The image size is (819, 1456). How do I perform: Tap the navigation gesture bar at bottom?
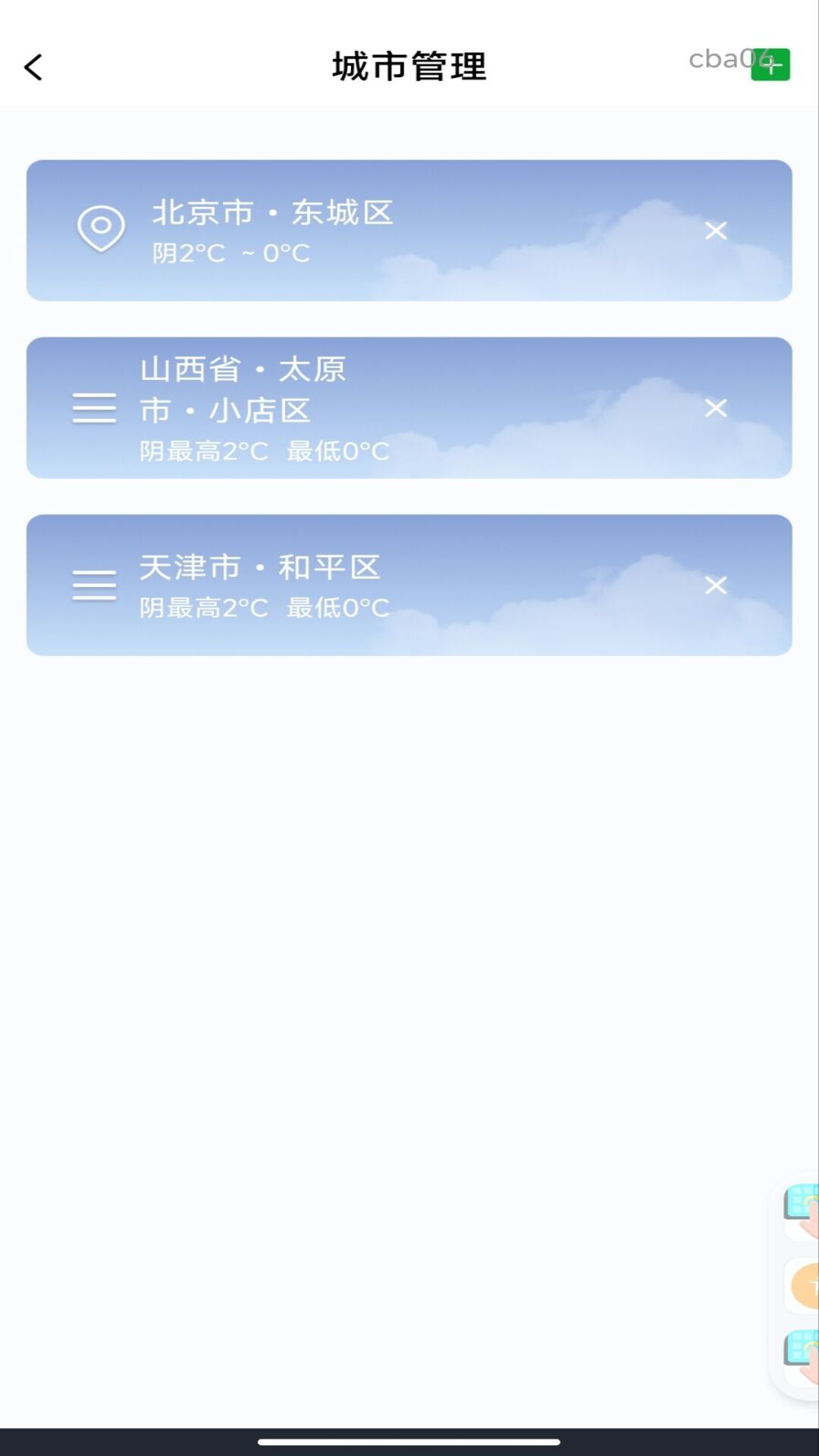[409, 1439]
